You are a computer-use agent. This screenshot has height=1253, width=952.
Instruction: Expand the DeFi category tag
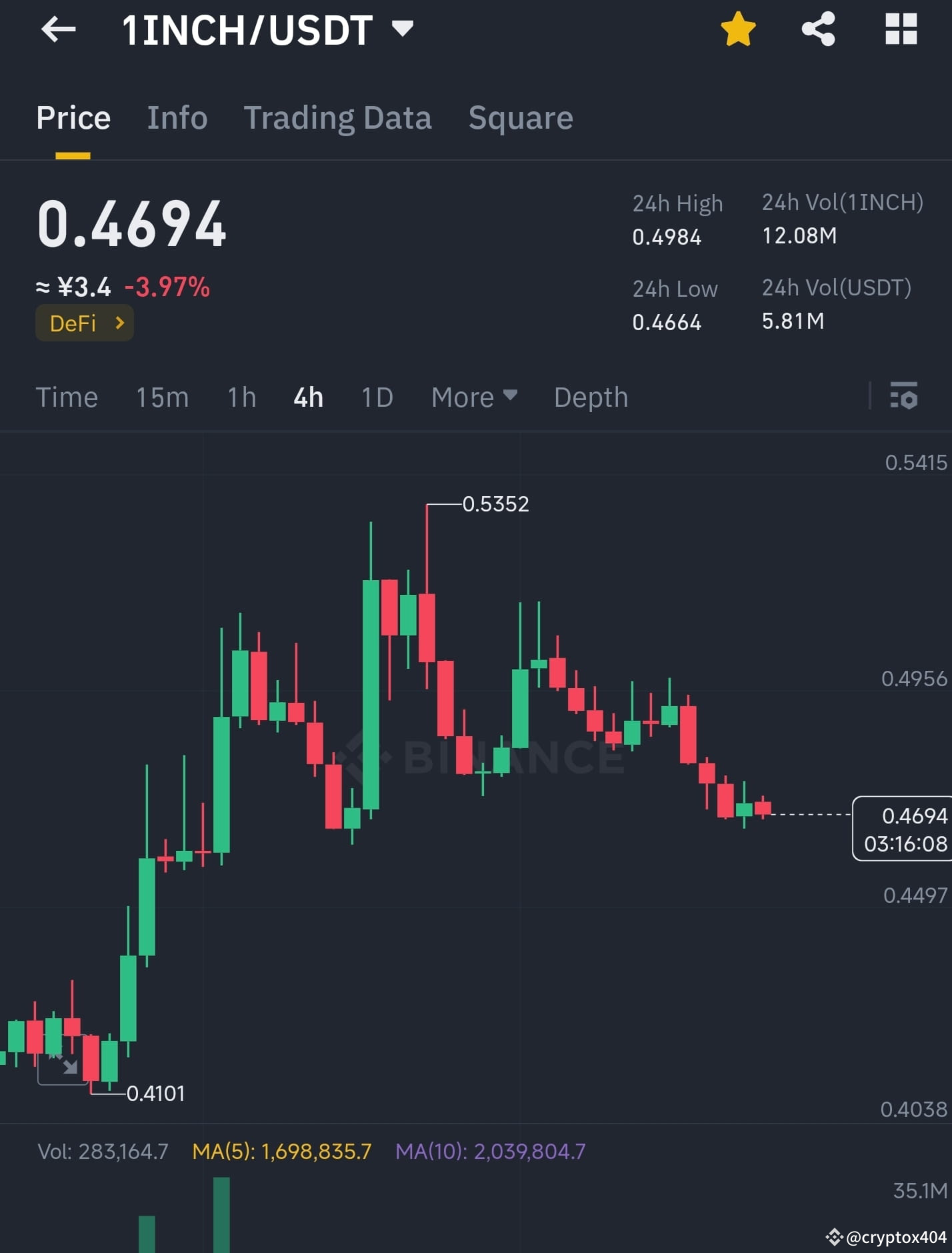84,323
